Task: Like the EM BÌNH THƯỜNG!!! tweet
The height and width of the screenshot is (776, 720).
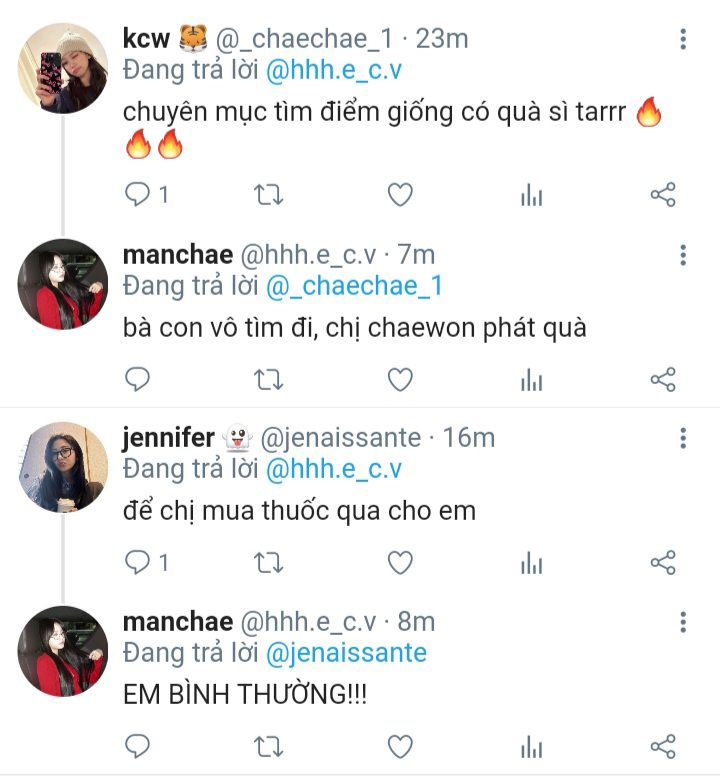Action: tap(400, 746)
